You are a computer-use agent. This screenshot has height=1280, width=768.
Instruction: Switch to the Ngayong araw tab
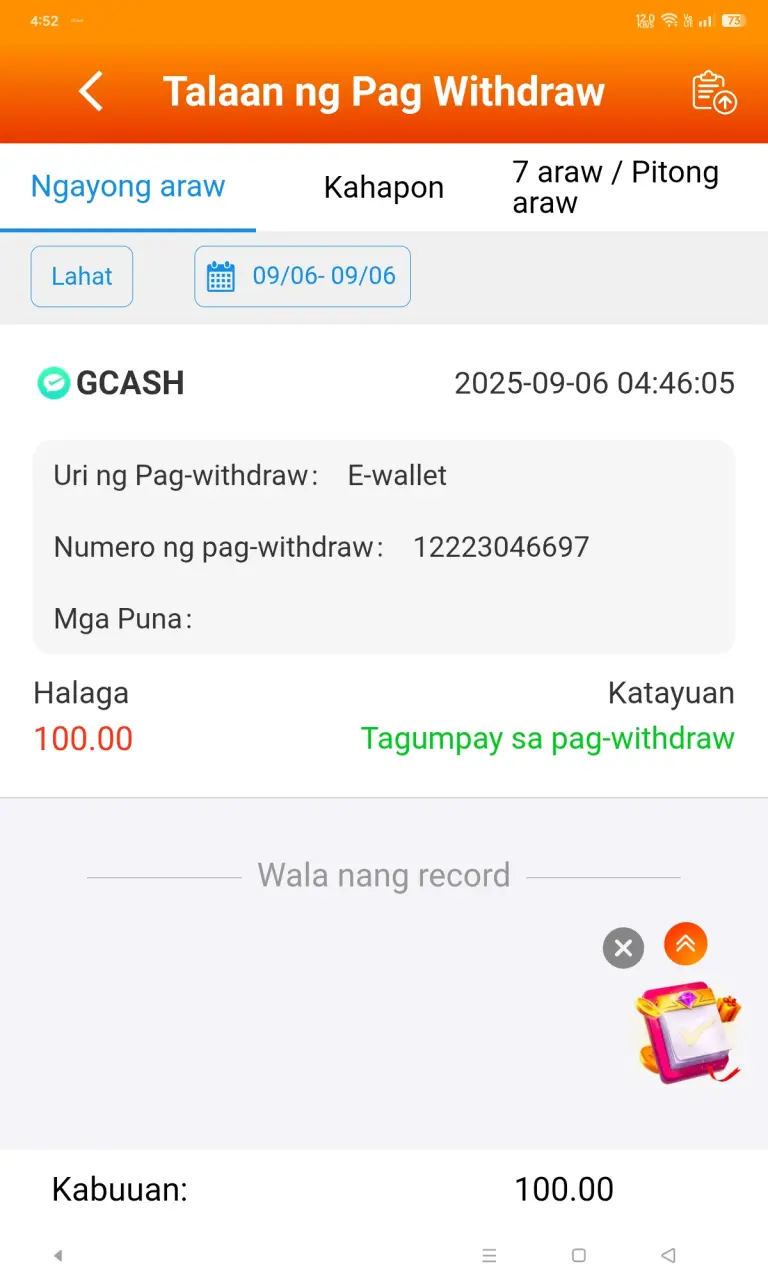128,186
